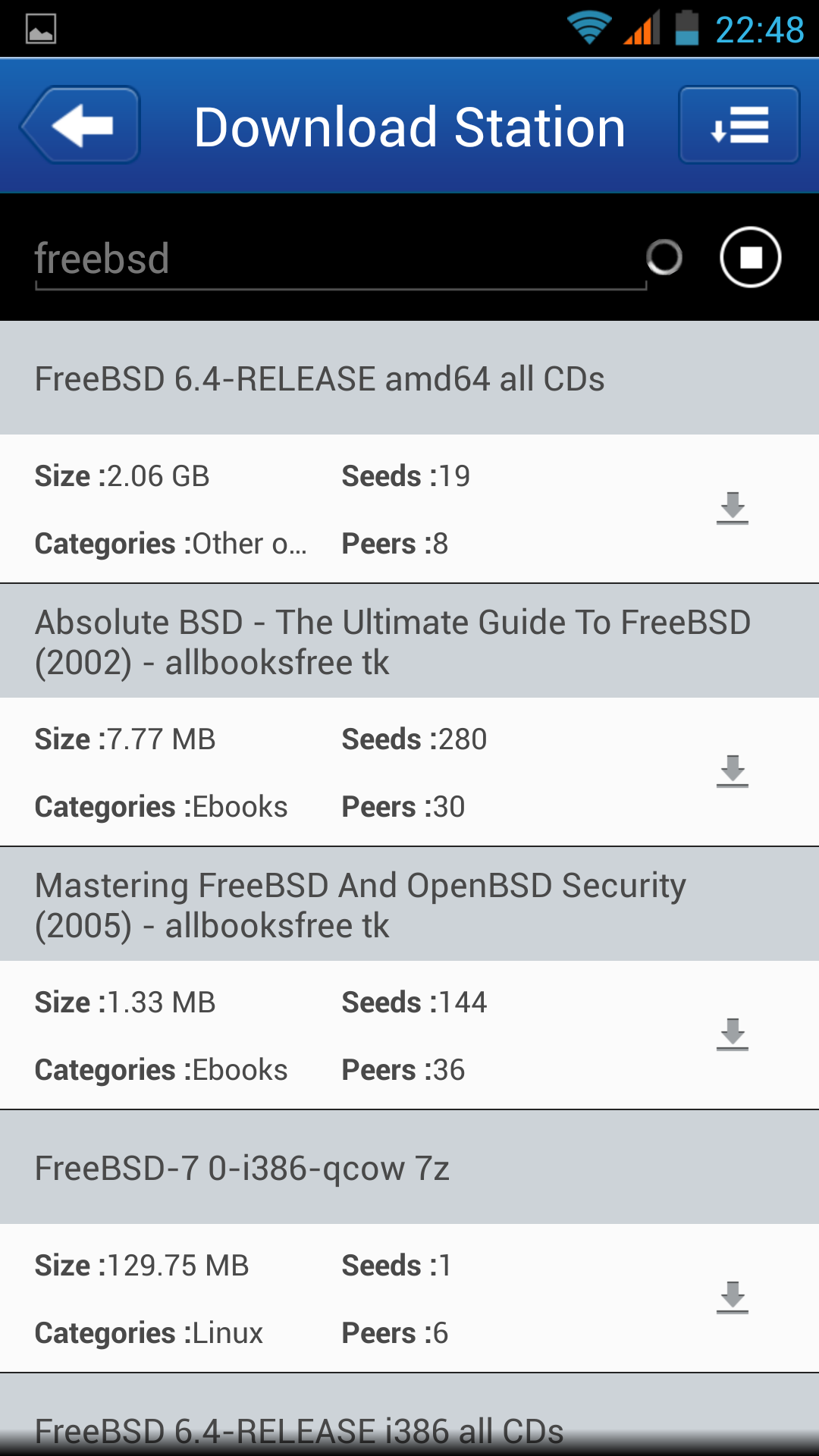Download FreeBSD 6.4-RELEASE amd64 all CDs
The width and height of the screenshot is (819, 1456).
point(733,508)
